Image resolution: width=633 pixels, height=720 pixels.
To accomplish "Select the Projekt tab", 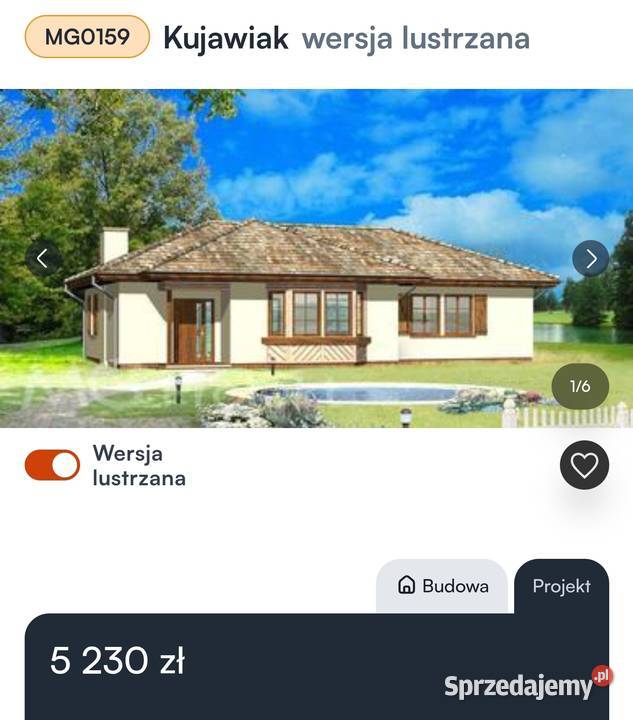I will pyautogui.click(x=561, y=586).
